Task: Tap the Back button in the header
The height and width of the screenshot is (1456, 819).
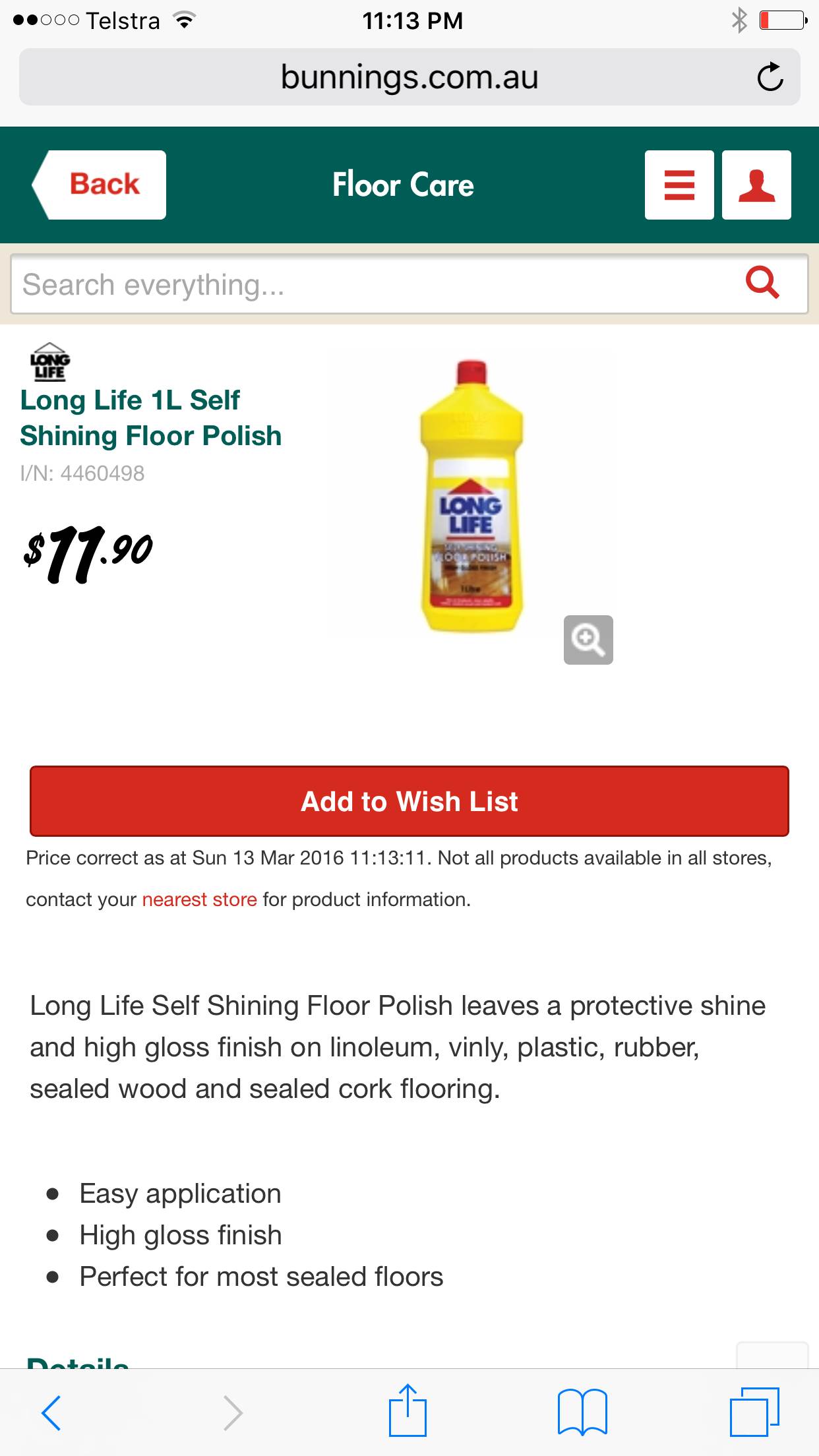Action: click(100, 185)
